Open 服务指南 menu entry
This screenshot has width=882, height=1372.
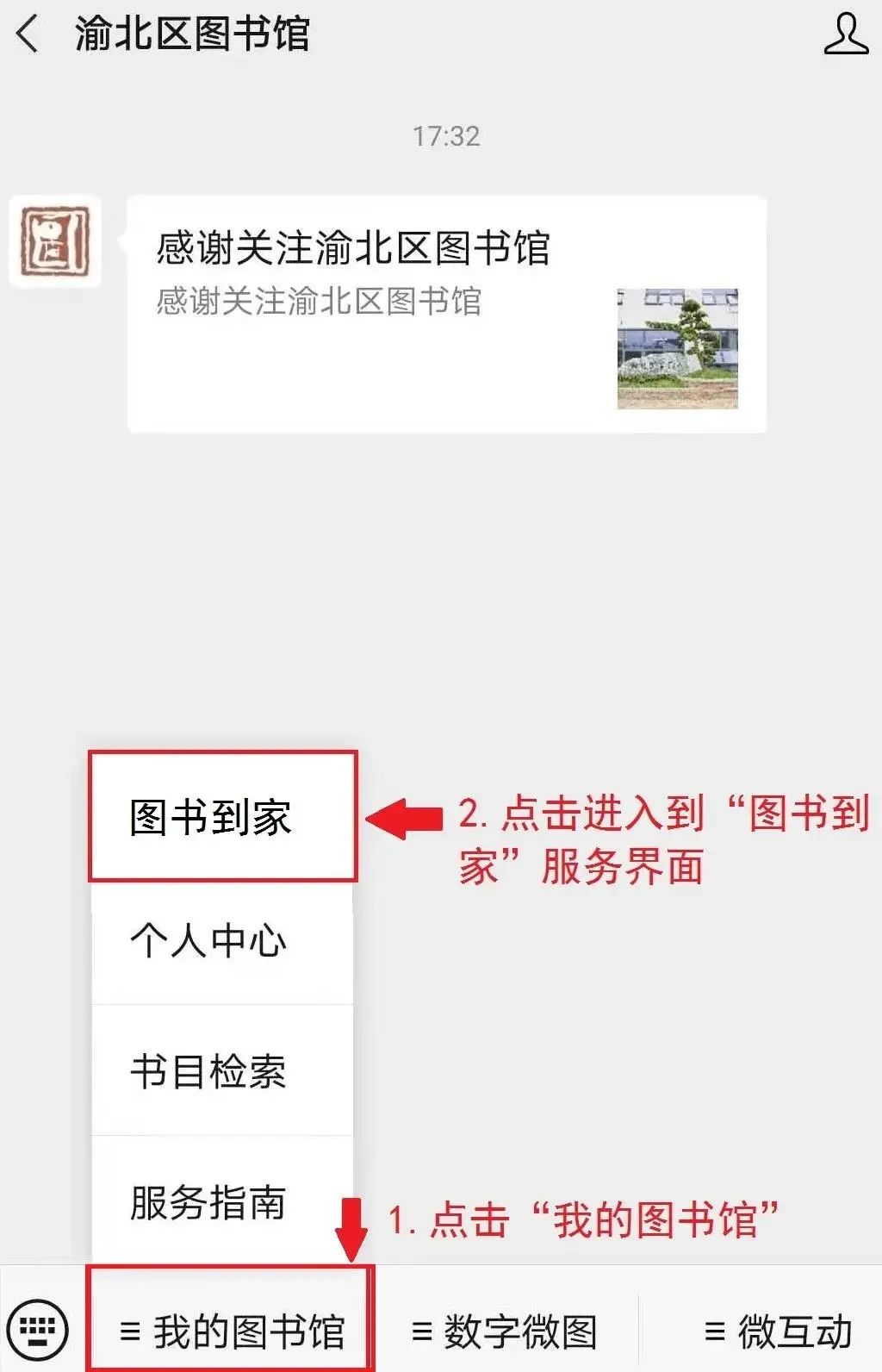pyautogui.click(x=223, y=1201)
